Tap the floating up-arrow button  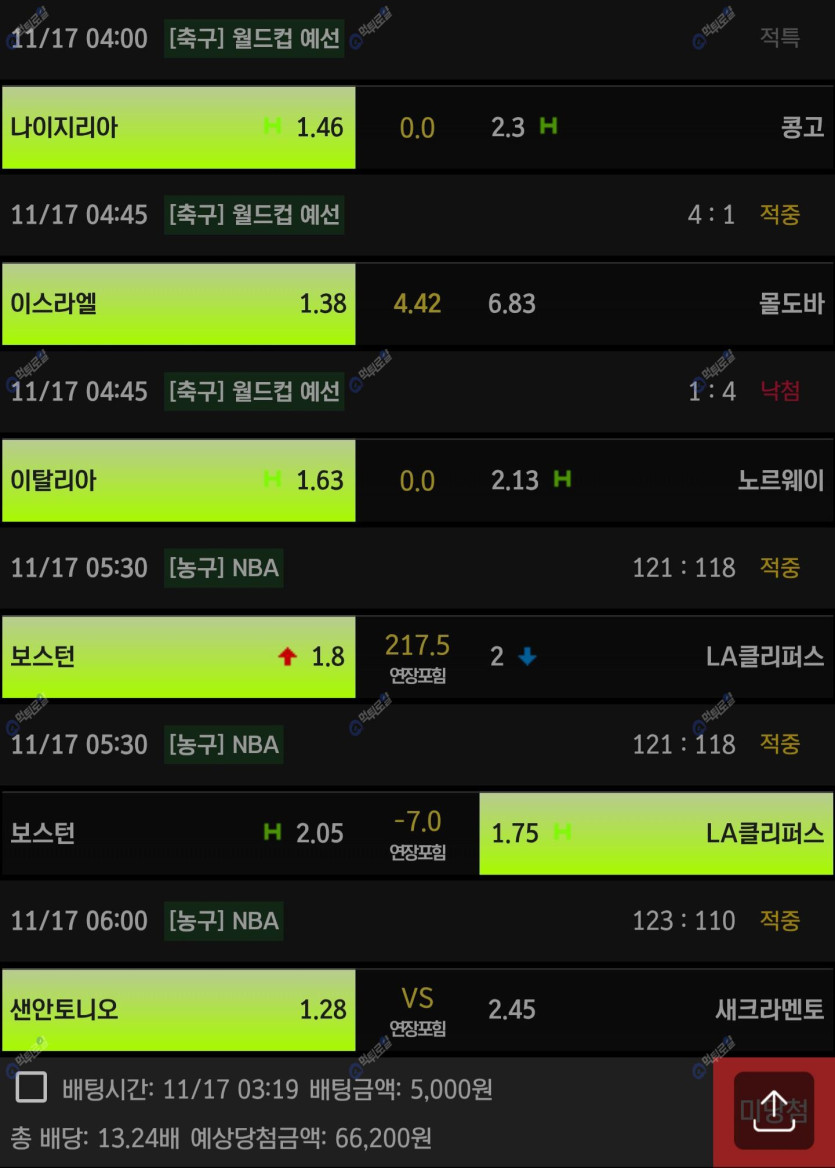tap(773, 1109)
